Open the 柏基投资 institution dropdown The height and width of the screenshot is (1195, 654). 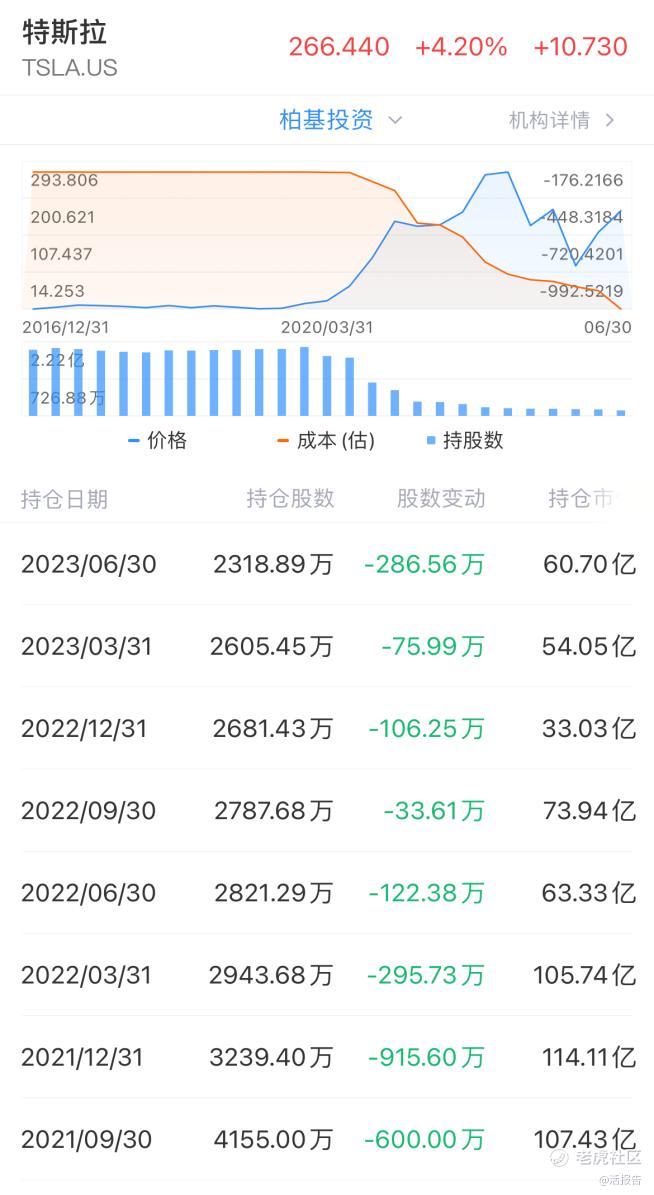(x=340, y=120)
